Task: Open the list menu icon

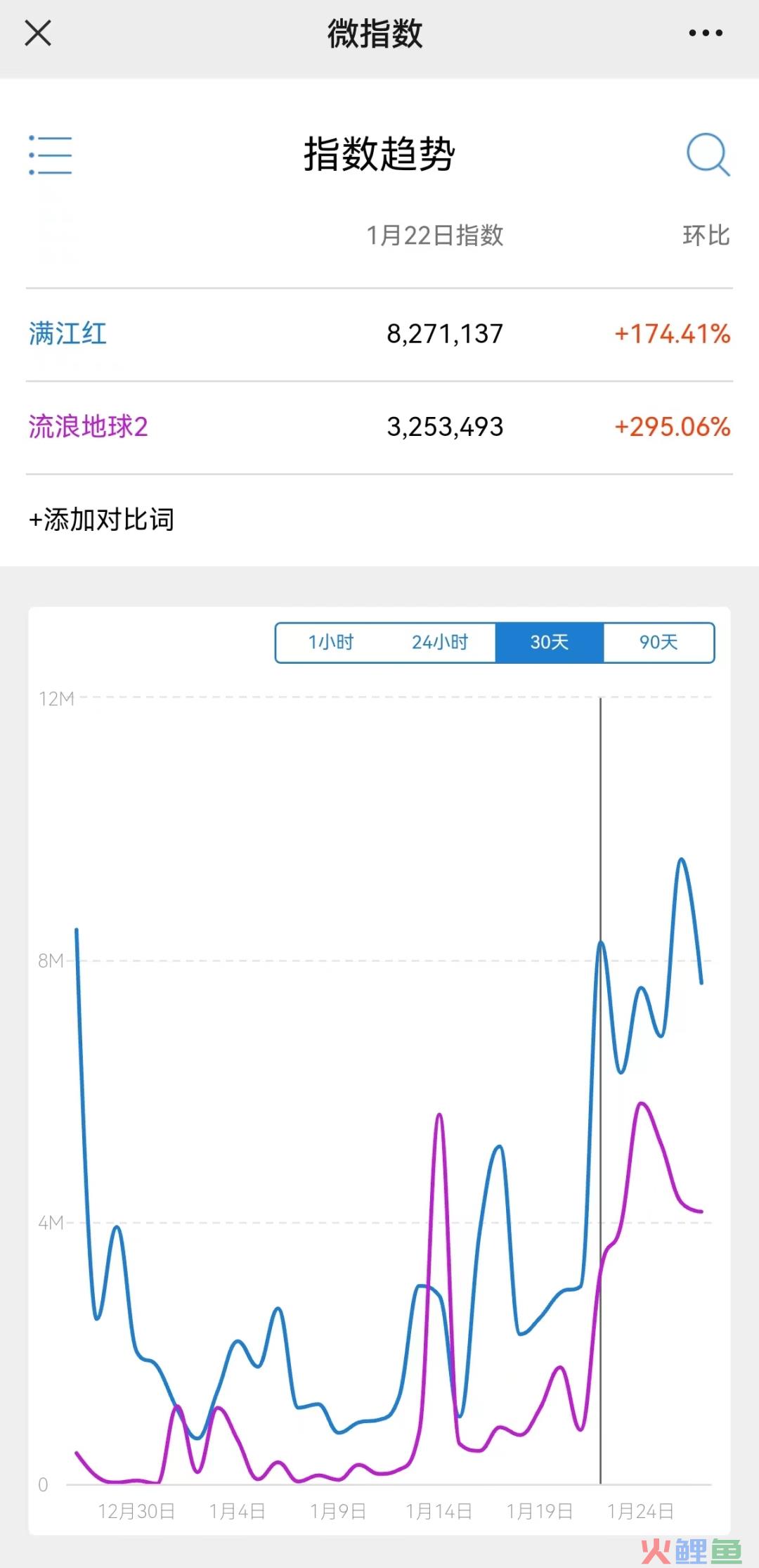Action: pyautogui.click(x=50, y=155)
